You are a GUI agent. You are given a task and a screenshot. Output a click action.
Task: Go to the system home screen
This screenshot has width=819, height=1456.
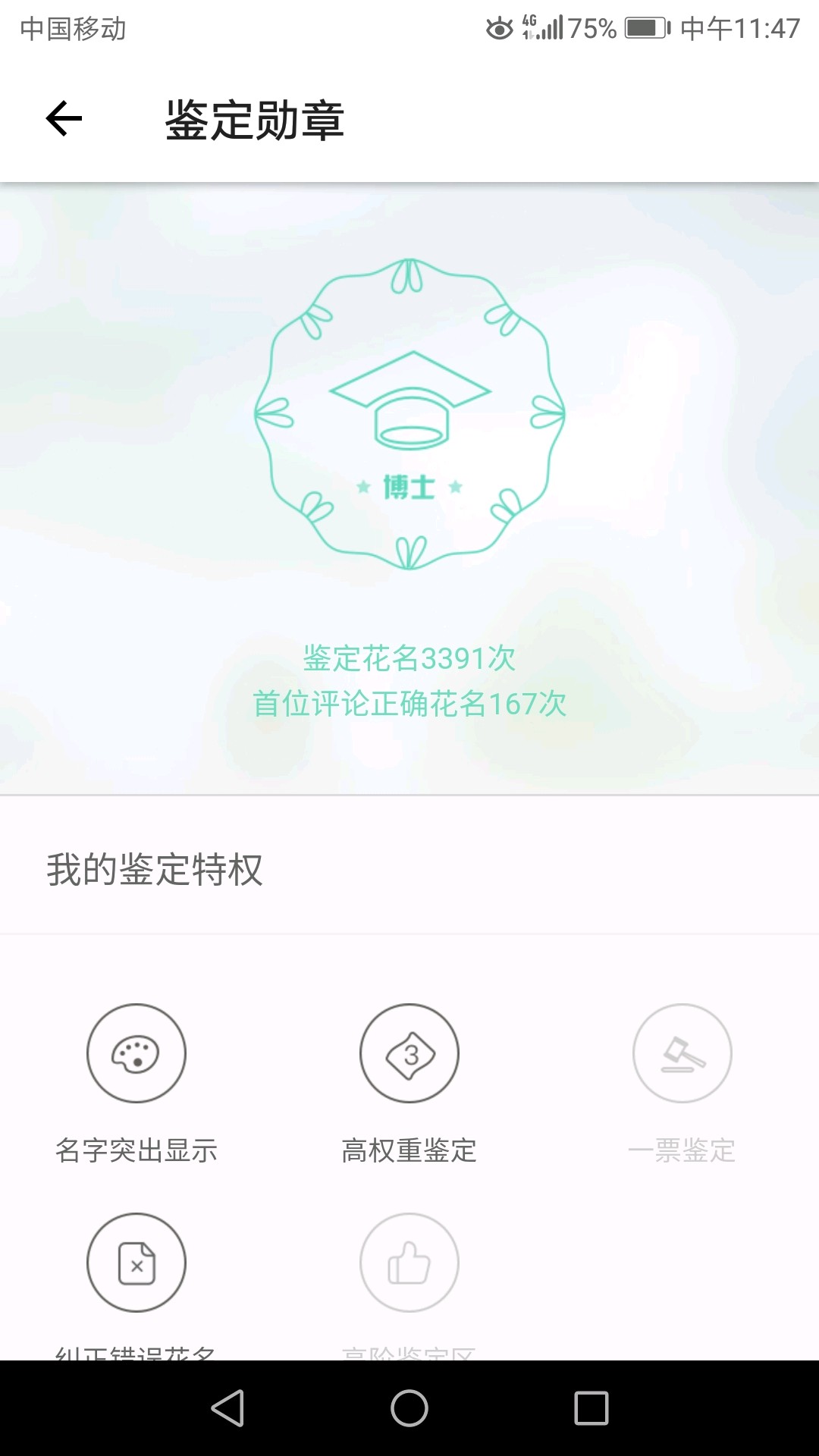pos(409,1408)
